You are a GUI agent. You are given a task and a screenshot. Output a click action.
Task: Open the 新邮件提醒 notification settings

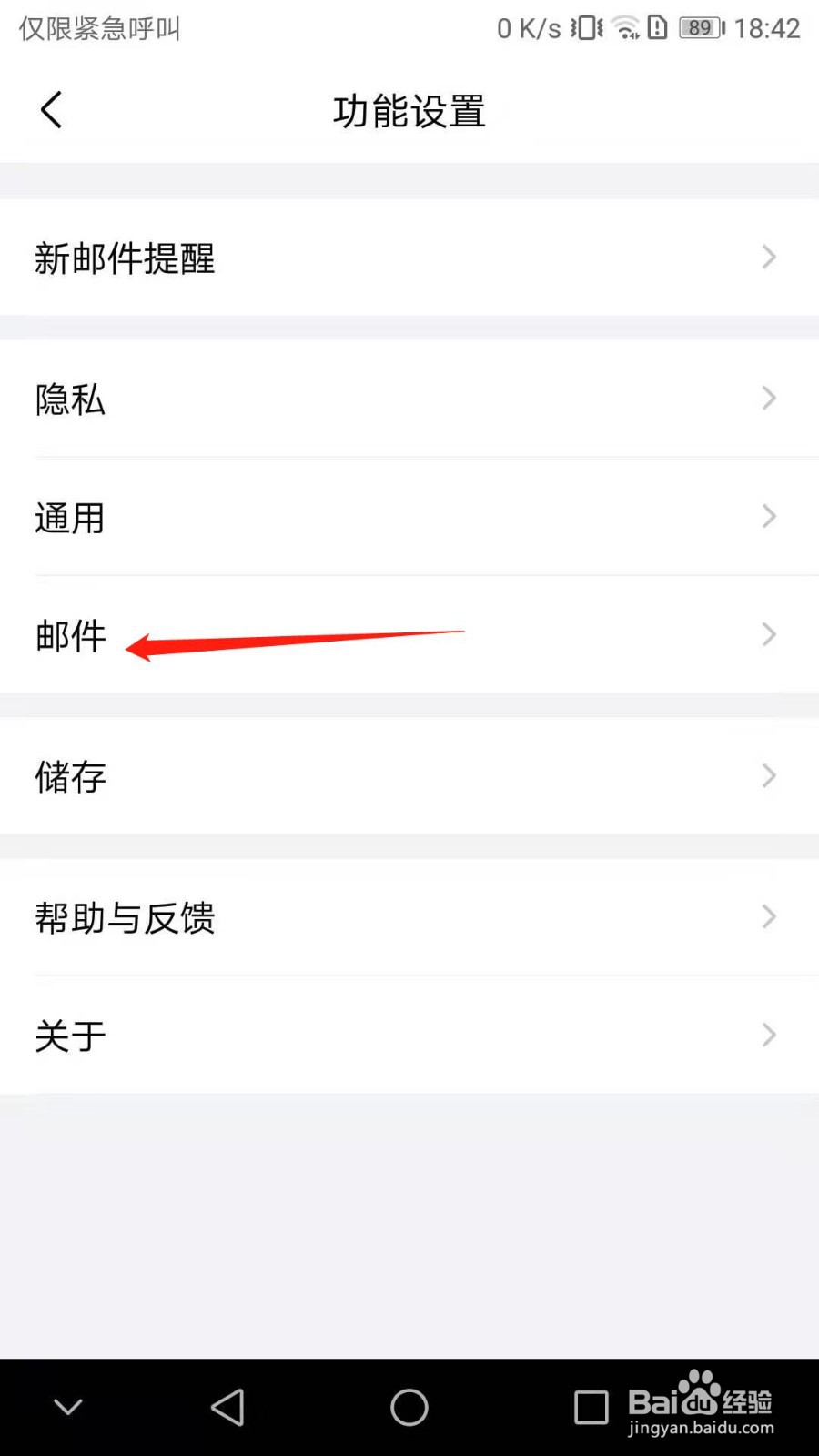coord(409,258)
